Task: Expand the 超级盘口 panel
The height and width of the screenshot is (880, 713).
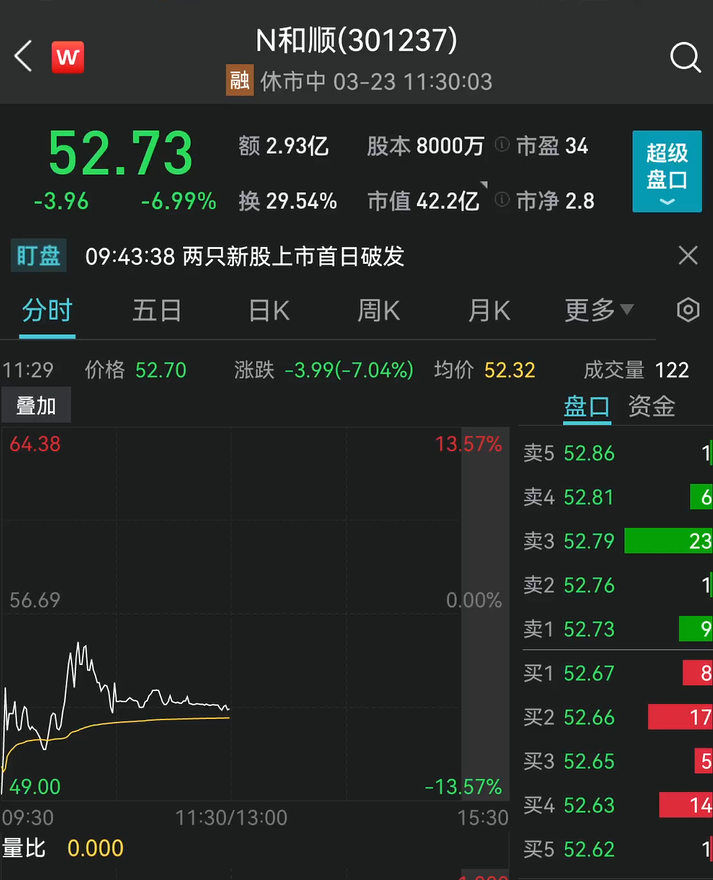Action: (x=667, y=172)
